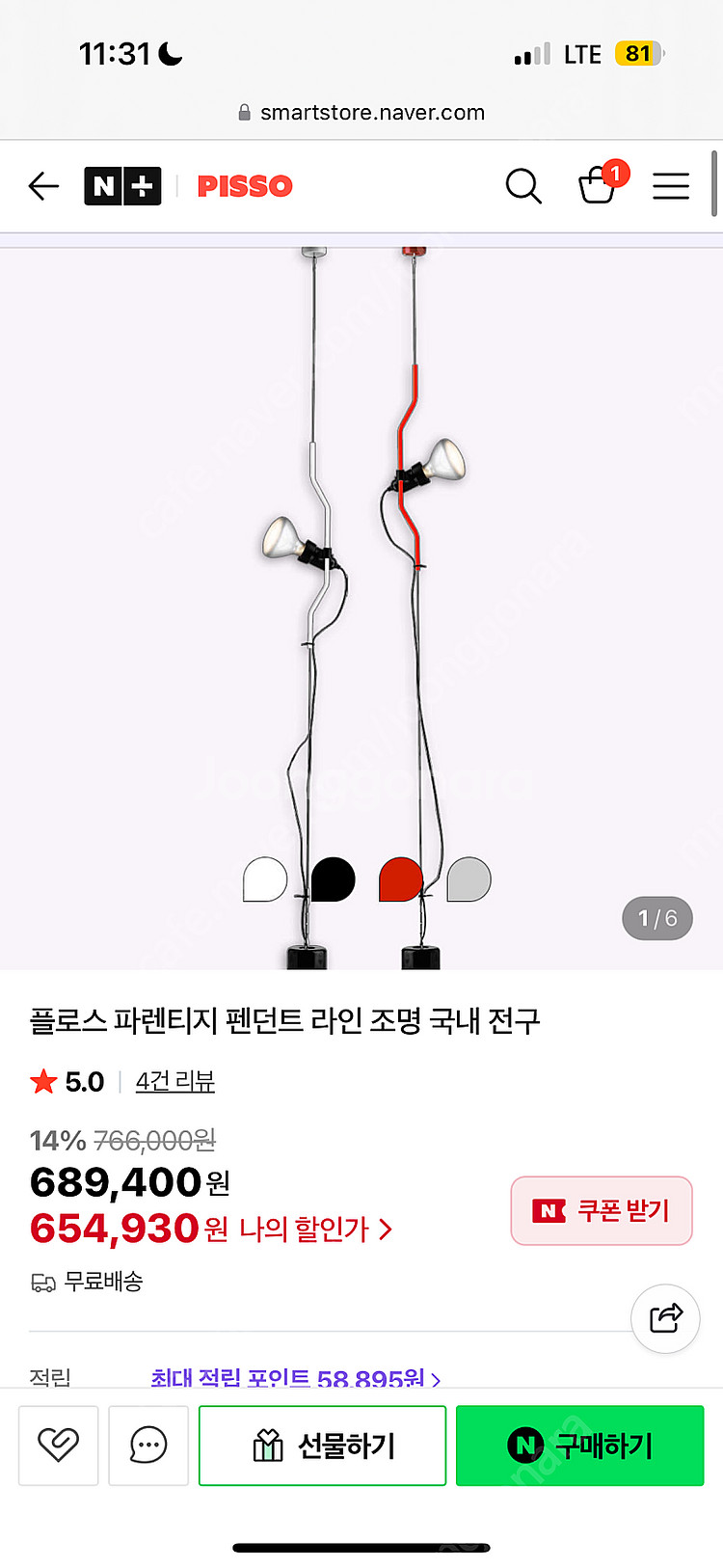
Task: Open the 4건 리뷰 reviews link
Action: [x=174, y=1081]
